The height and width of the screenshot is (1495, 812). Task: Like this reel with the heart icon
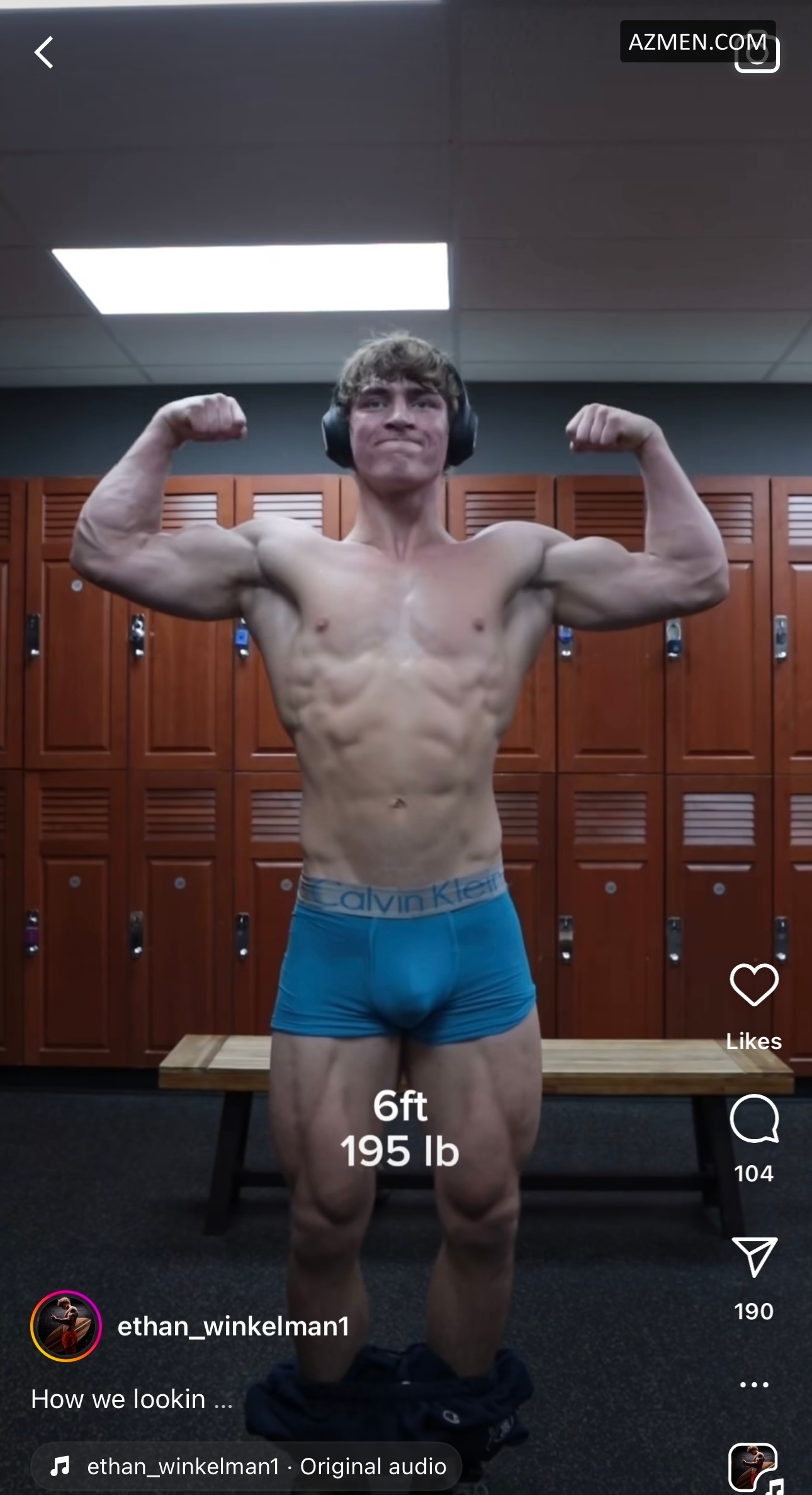[754, 984]
